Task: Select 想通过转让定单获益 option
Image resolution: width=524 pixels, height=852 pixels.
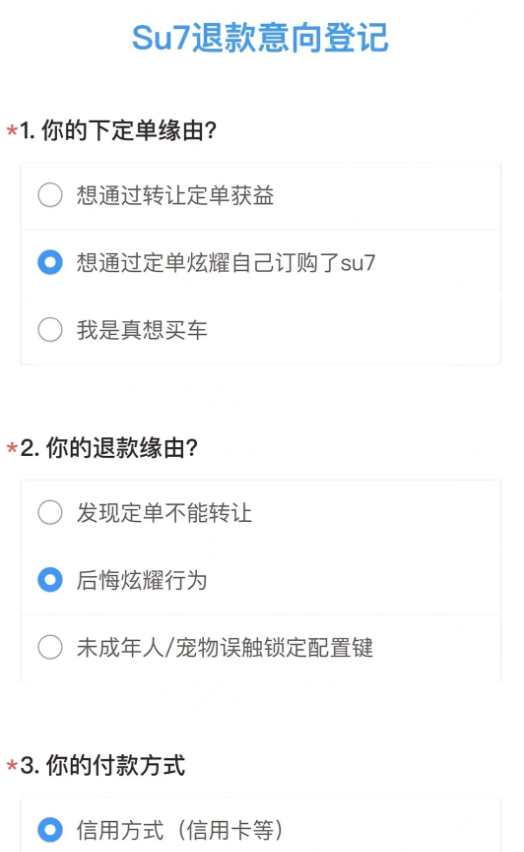Action: (260, 196)
